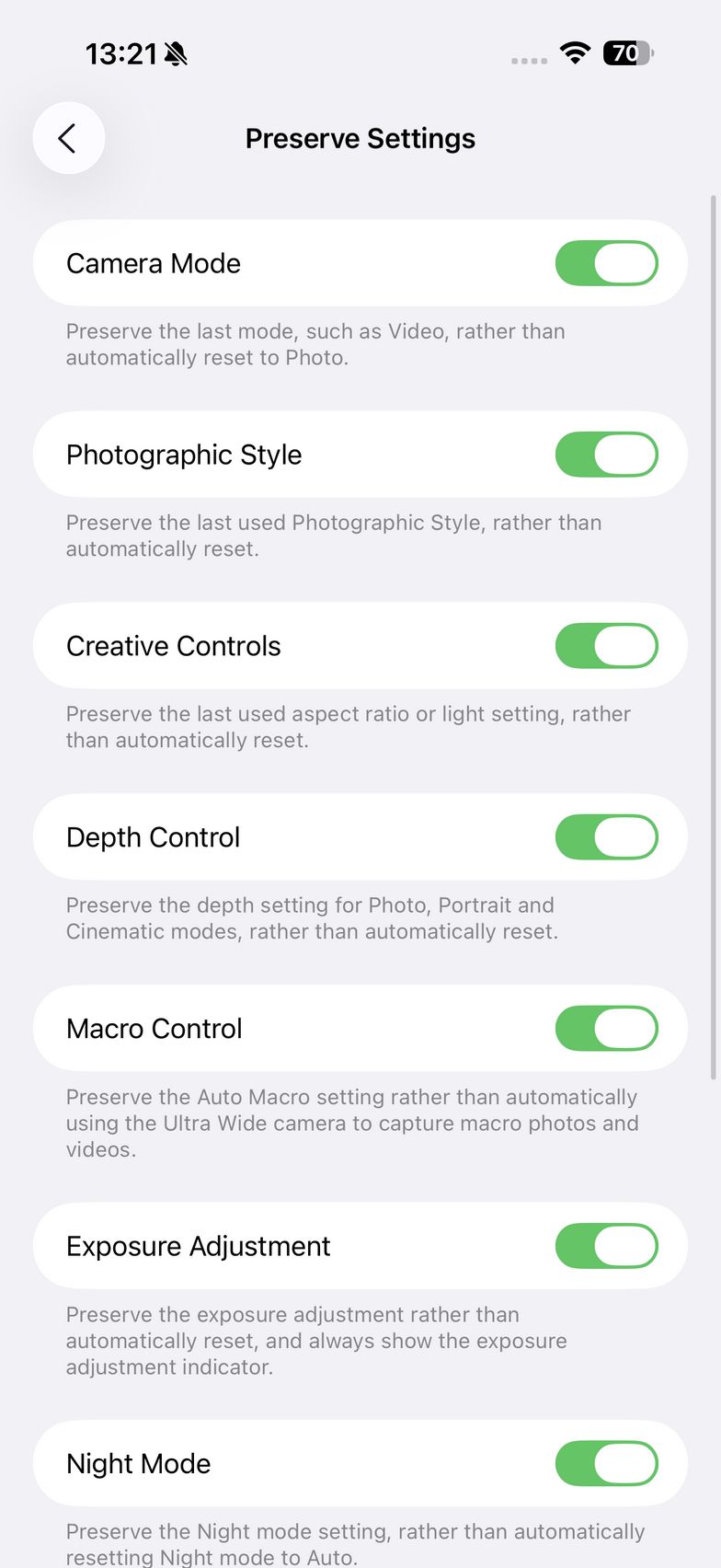Disable the Macro Control toggle

(606, 1029)
